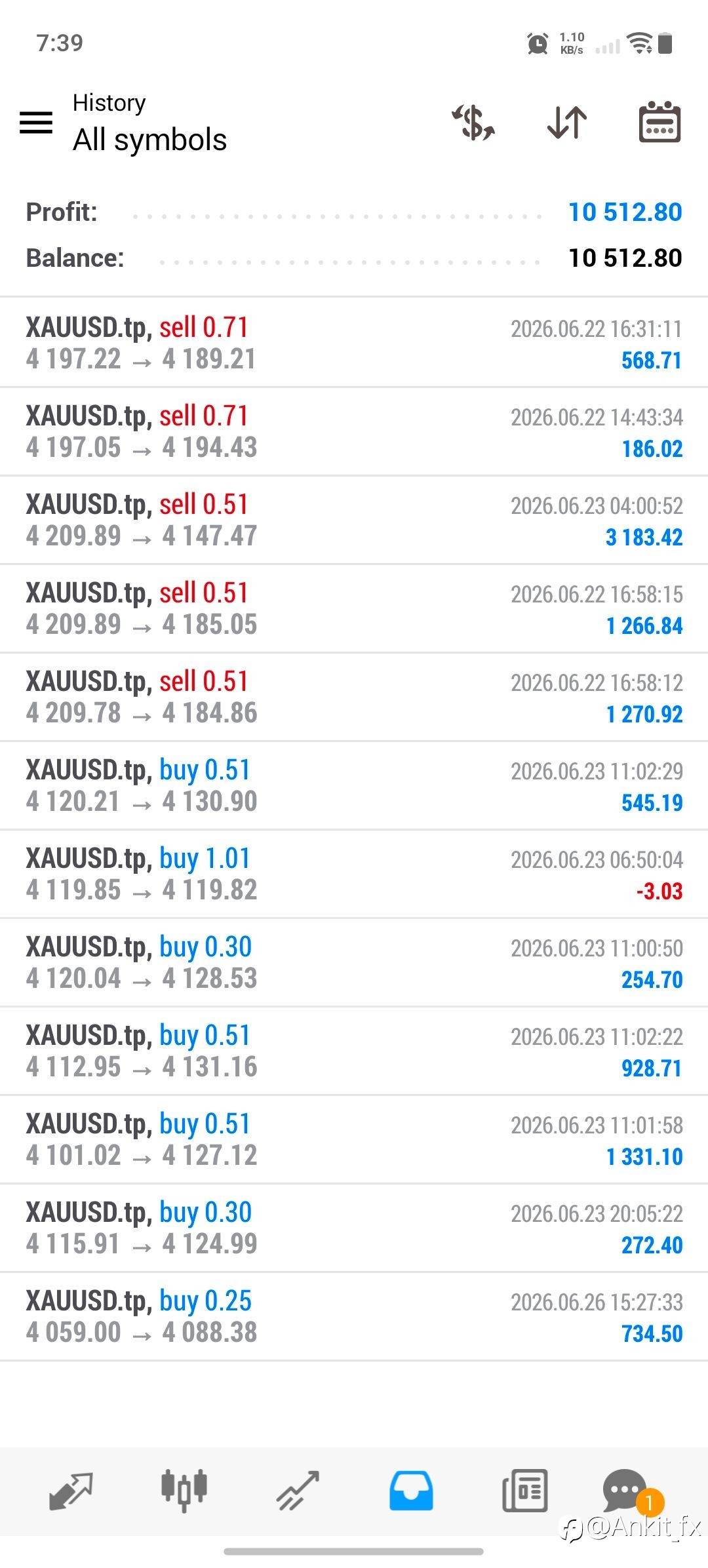Open the buy 0.51 trade with profit 928.71

tap(354, 1051)
